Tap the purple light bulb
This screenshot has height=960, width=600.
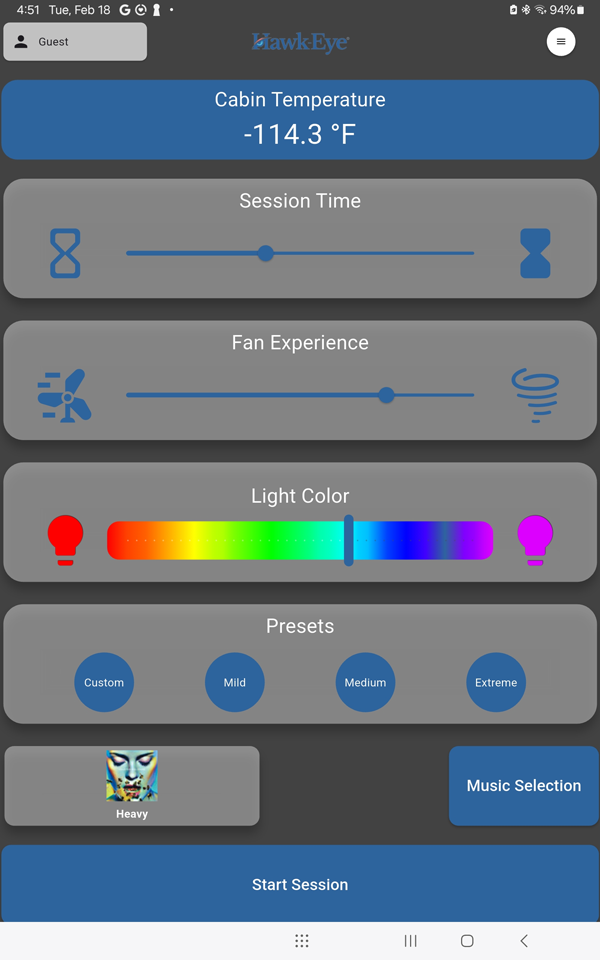pos(535,540)
